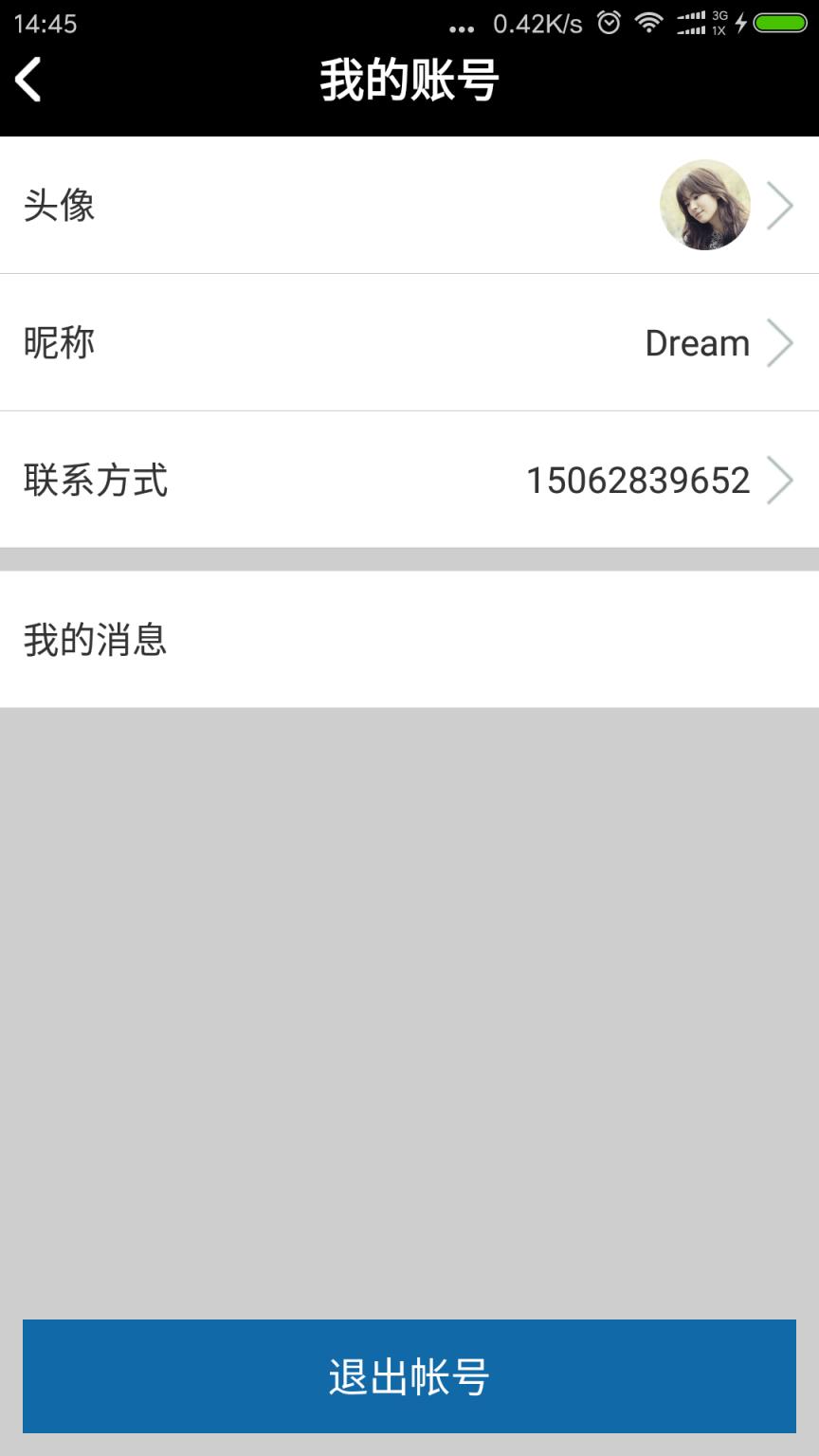The width and height of the screenshot is (819, 1456).
Task: Expand the 联系方式 contact info chevron
Action: pyautogui.click(x=779, y=480)
